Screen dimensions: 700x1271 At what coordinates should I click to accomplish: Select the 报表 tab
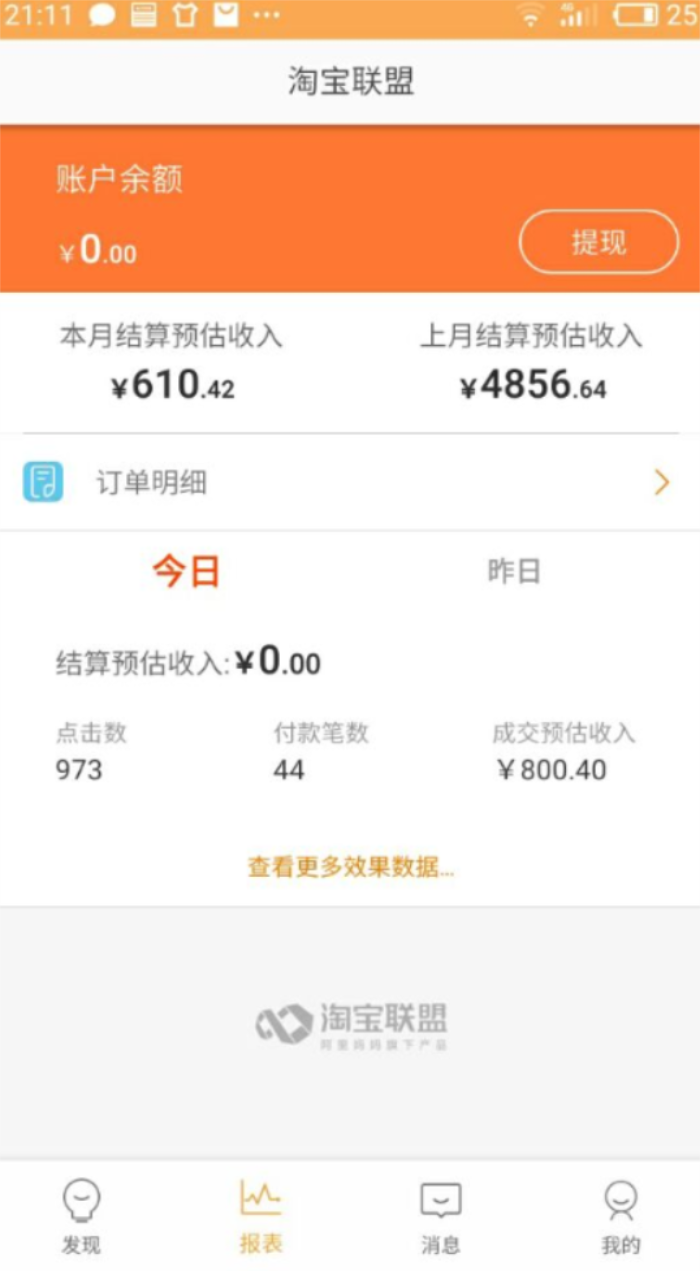261,1216
